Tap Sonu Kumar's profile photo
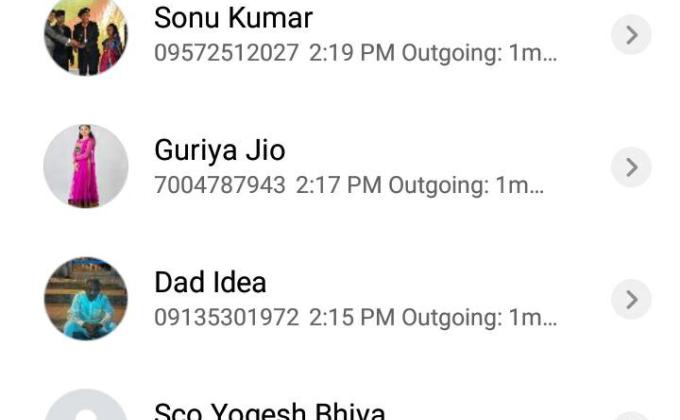This screenshot has width=680, height=420. (x=86, y=35)
